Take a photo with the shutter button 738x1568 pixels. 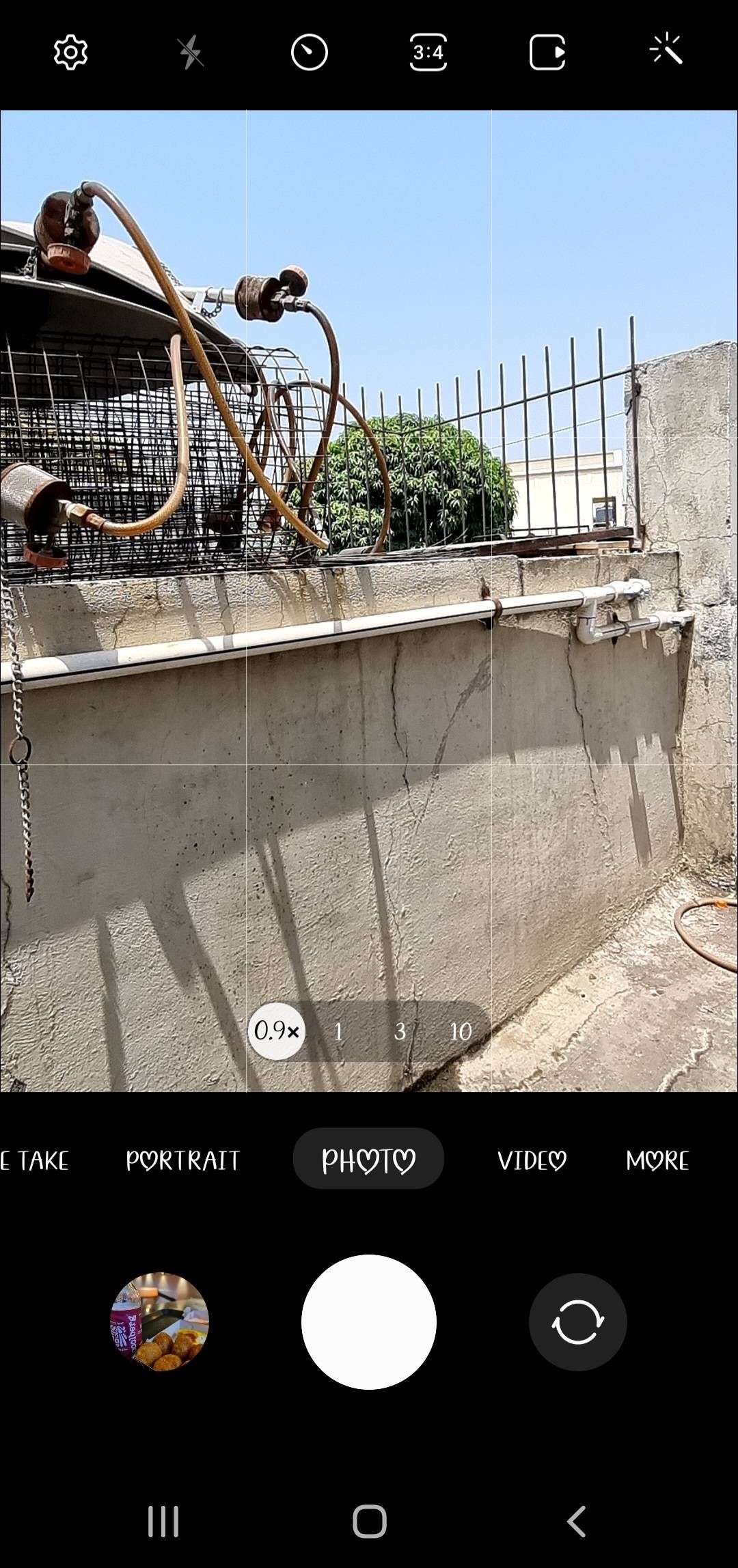[x=369, y=1321]
